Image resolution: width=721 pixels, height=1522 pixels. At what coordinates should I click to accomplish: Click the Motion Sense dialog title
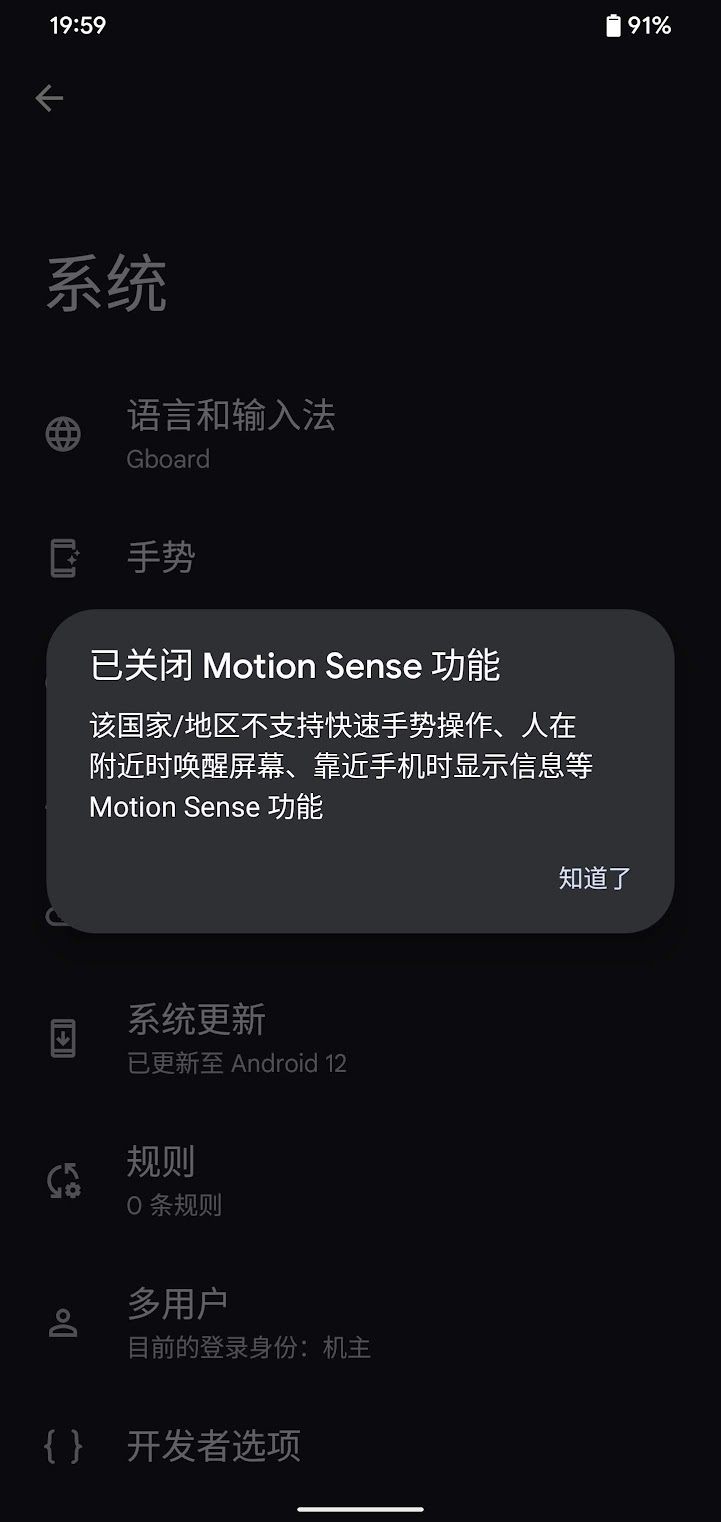(295, 665)
